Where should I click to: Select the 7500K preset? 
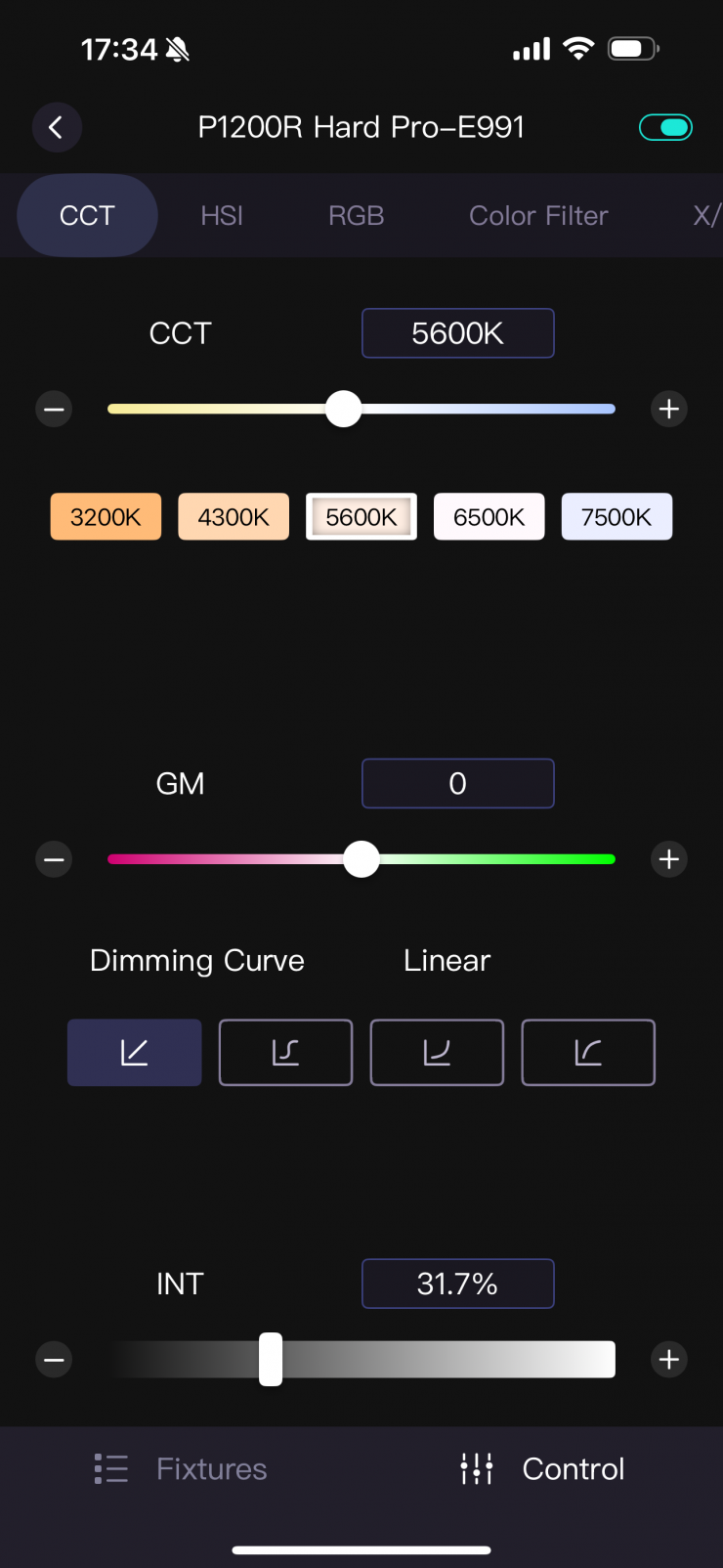click(x=617, y=517)
